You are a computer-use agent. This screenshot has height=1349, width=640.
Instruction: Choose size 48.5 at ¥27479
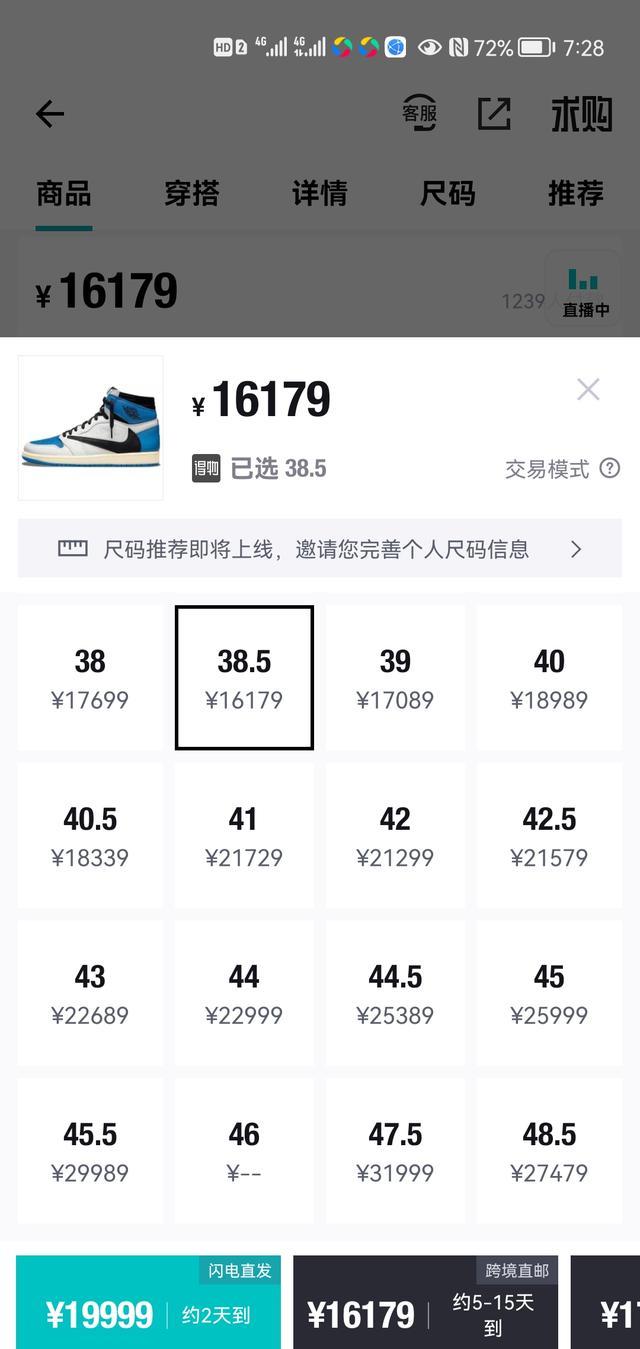pos(549,1152)
